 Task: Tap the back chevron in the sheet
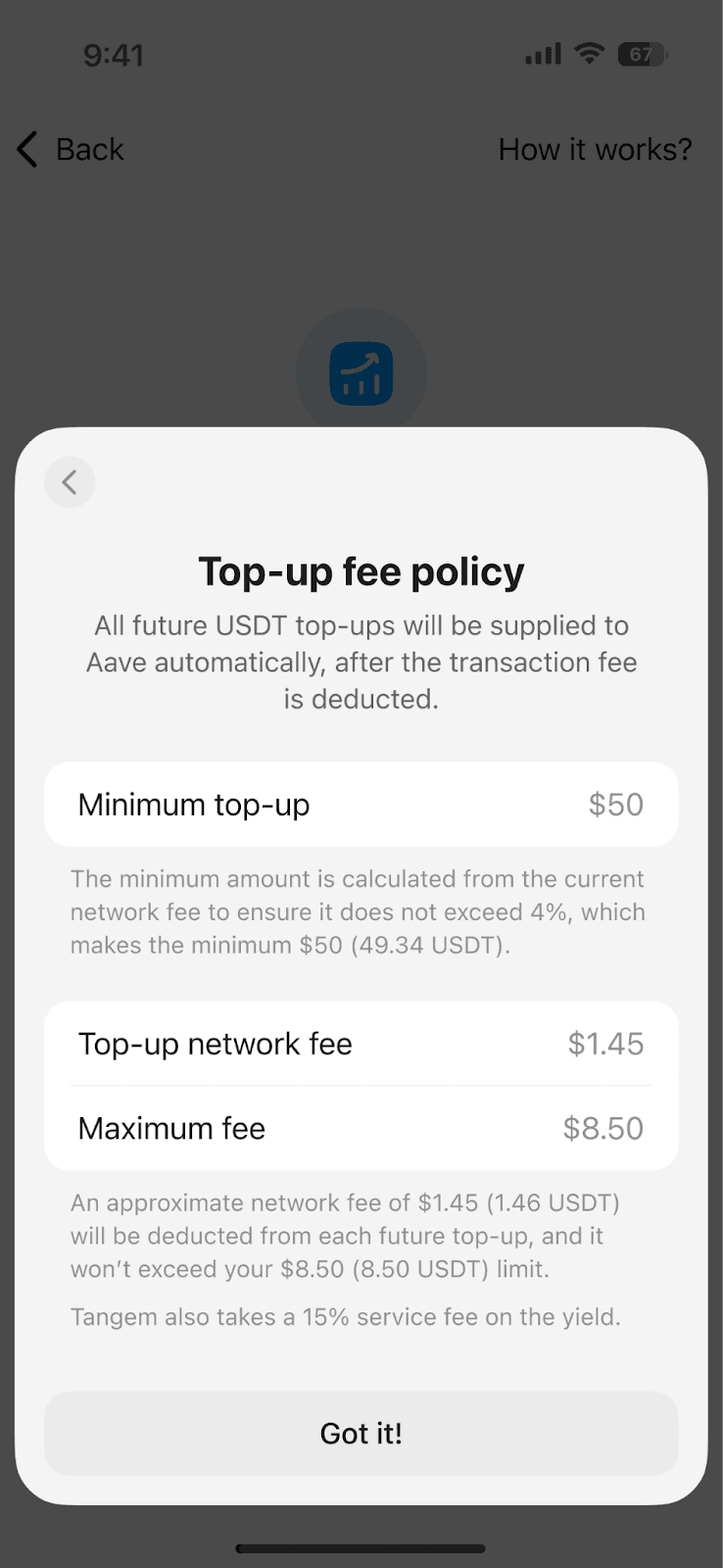[70, 482]
